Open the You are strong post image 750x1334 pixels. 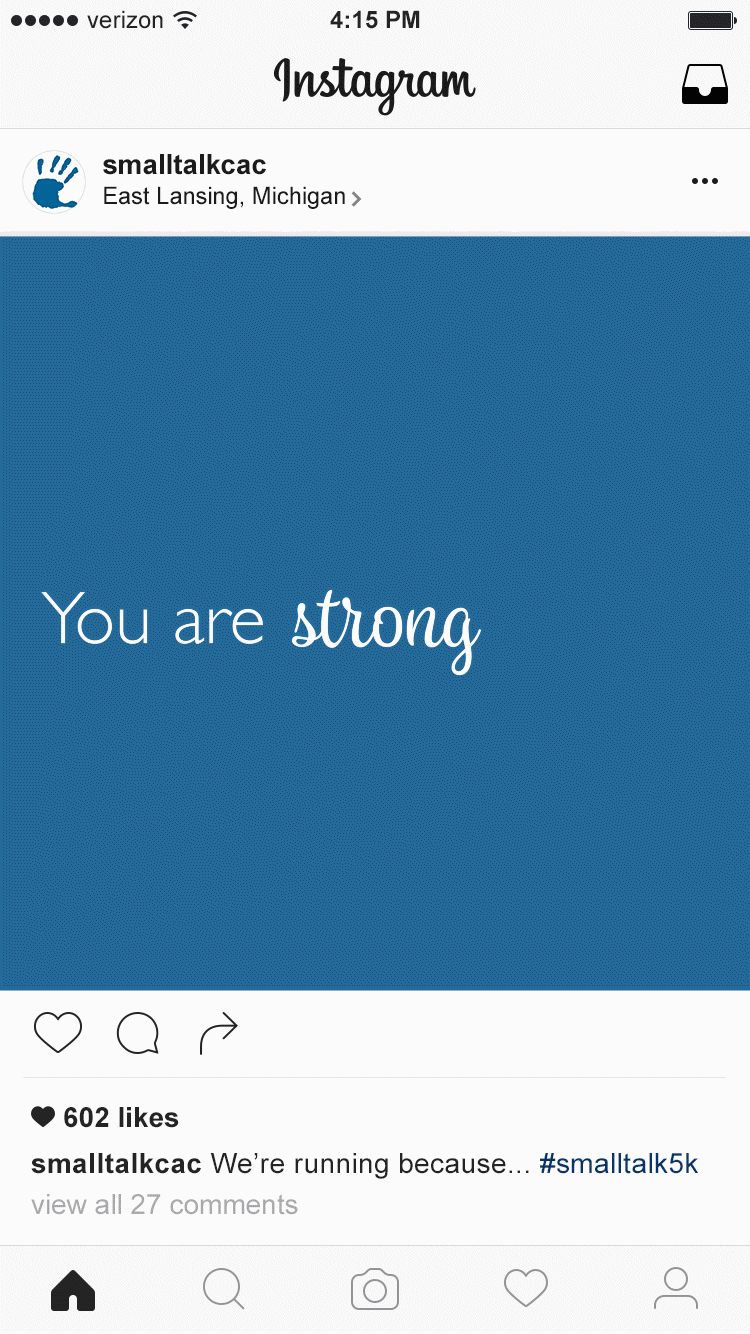tap(375, 613)
